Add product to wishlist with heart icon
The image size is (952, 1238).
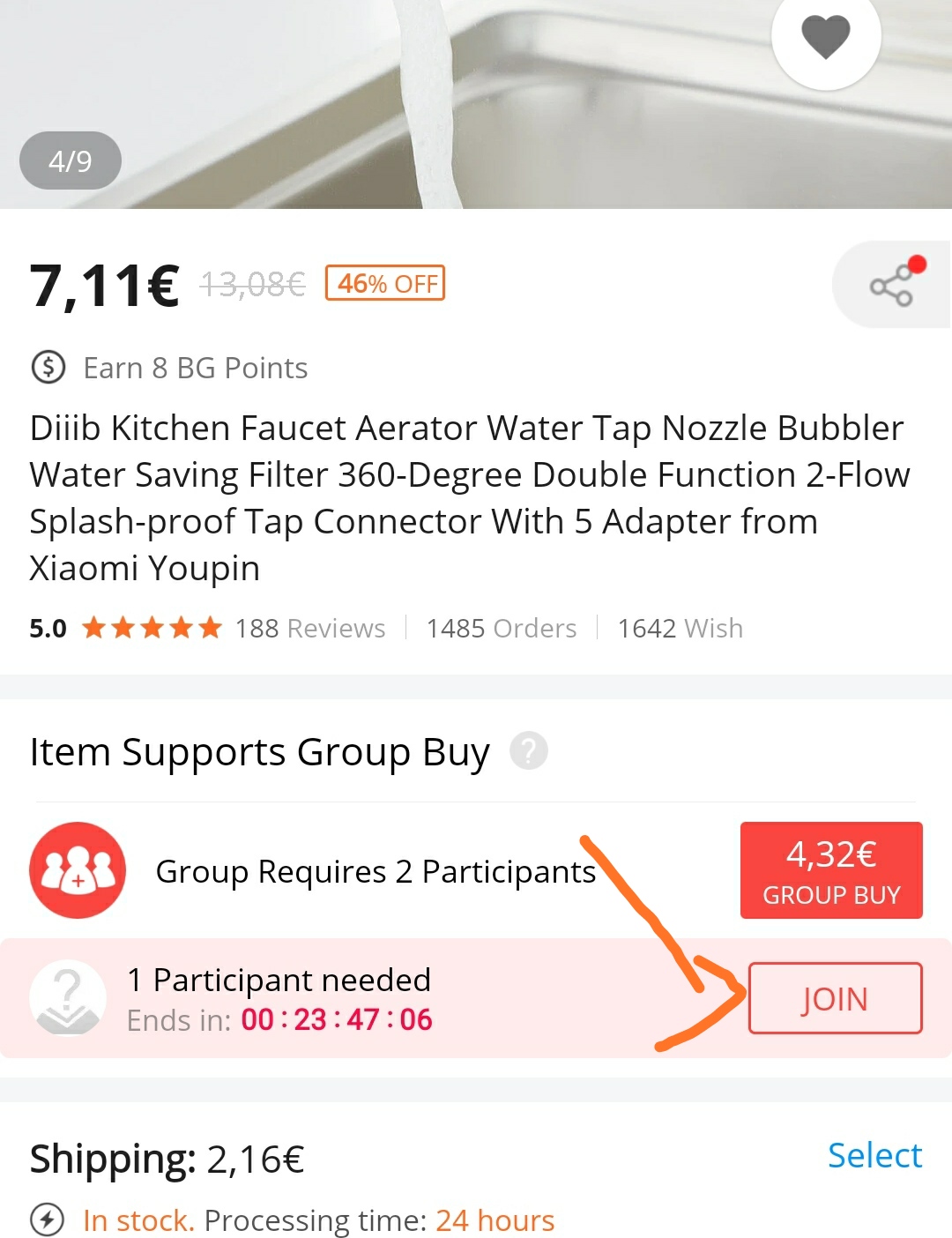[826, 37]
